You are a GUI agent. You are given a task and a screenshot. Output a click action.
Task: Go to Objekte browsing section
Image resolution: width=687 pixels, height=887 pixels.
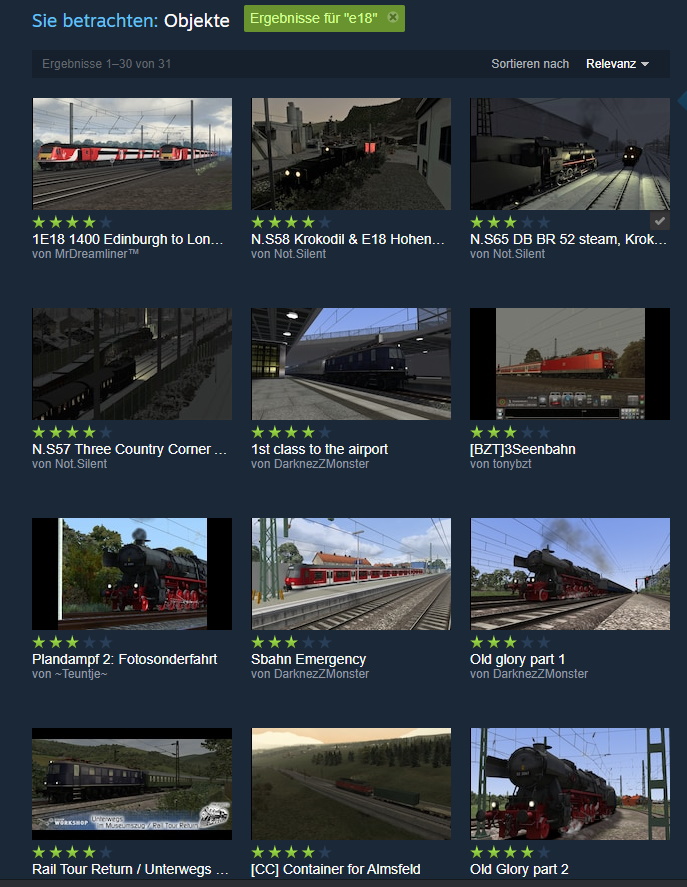[x=196, y=21]
